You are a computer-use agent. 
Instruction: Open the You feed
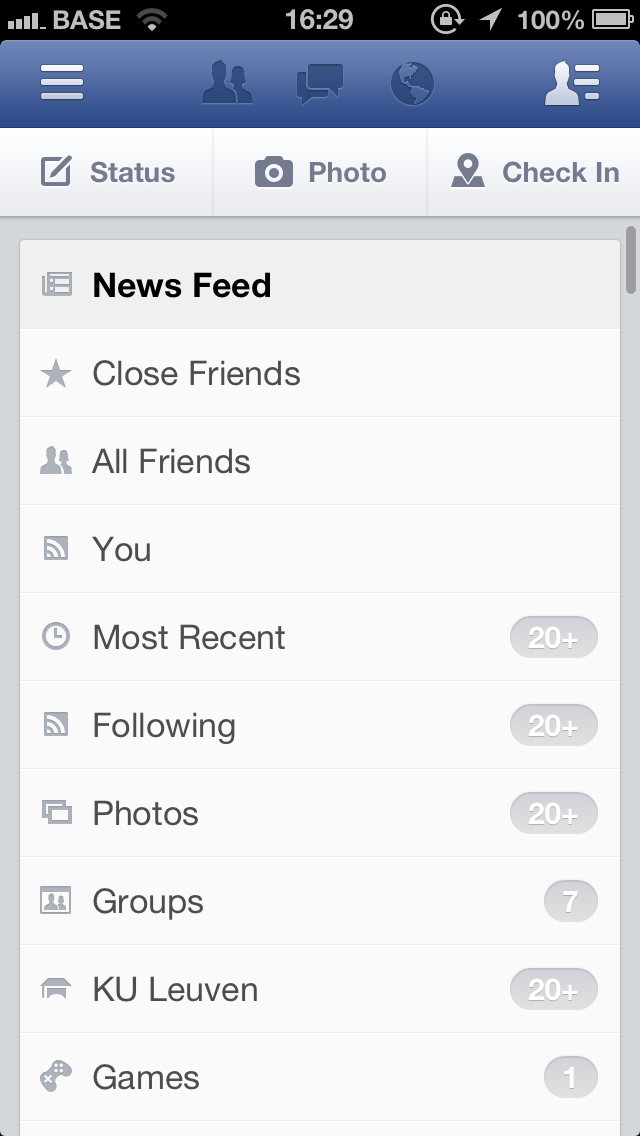[320, 549]
